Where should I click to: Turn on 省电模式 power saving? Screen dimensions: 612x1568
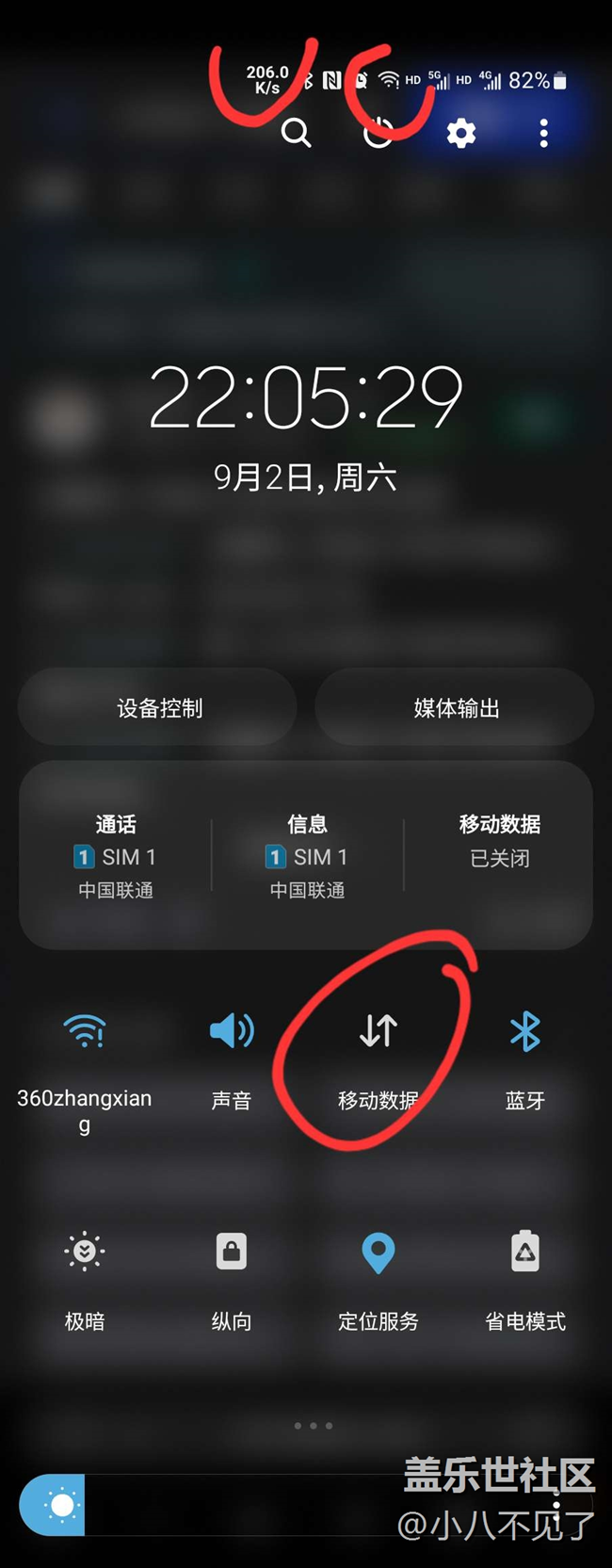(525, 1252)
